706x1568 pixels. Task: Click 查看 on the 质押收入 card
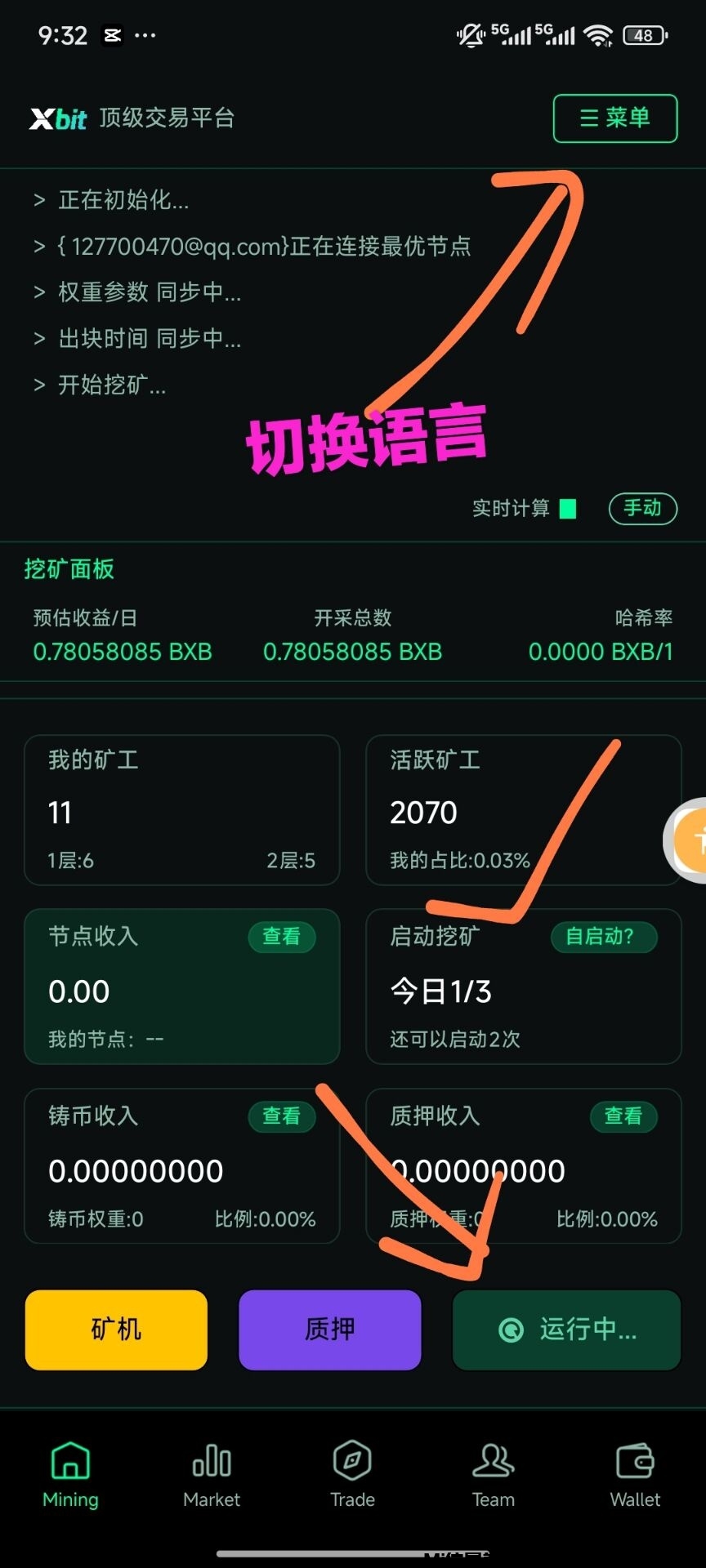(623, 1116)
